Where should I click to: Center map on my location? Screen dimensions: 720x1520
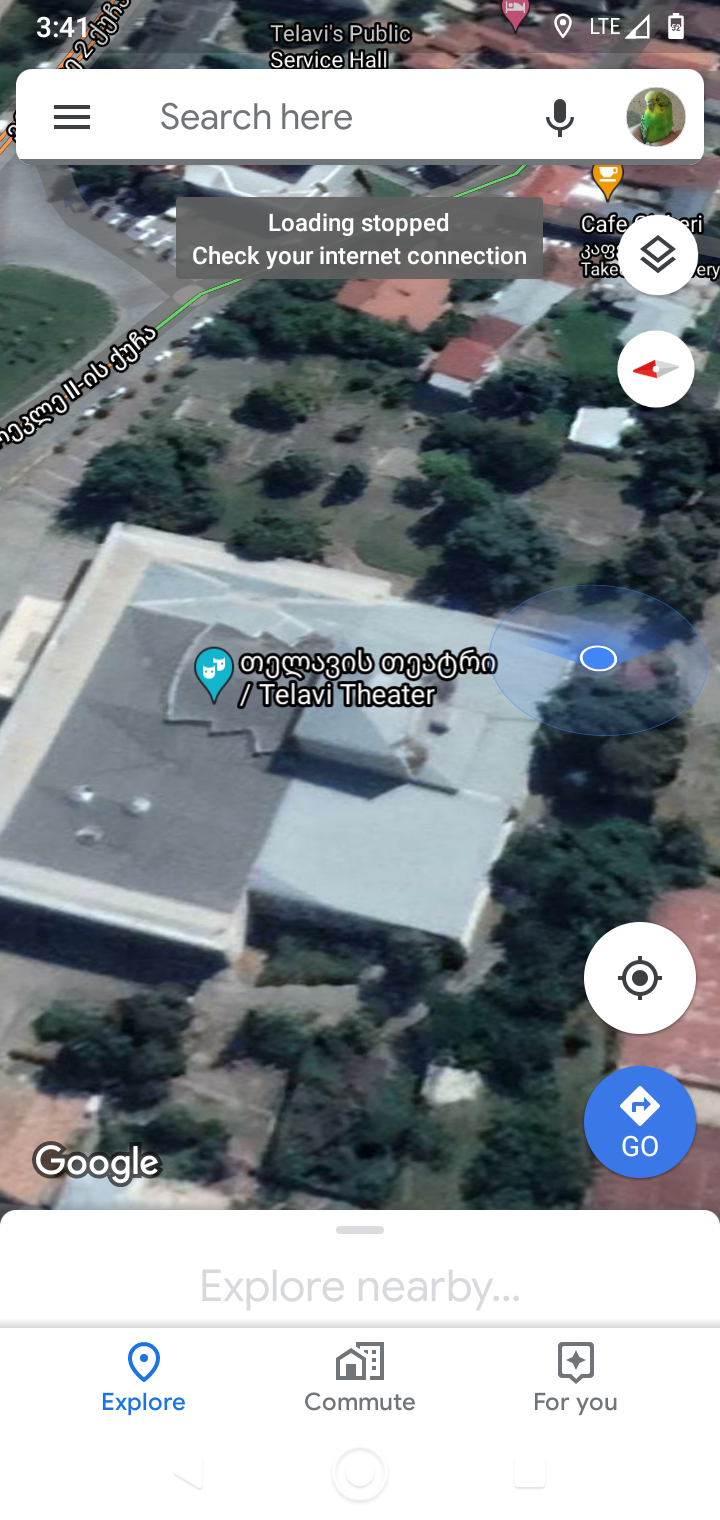tap(639, 977)
